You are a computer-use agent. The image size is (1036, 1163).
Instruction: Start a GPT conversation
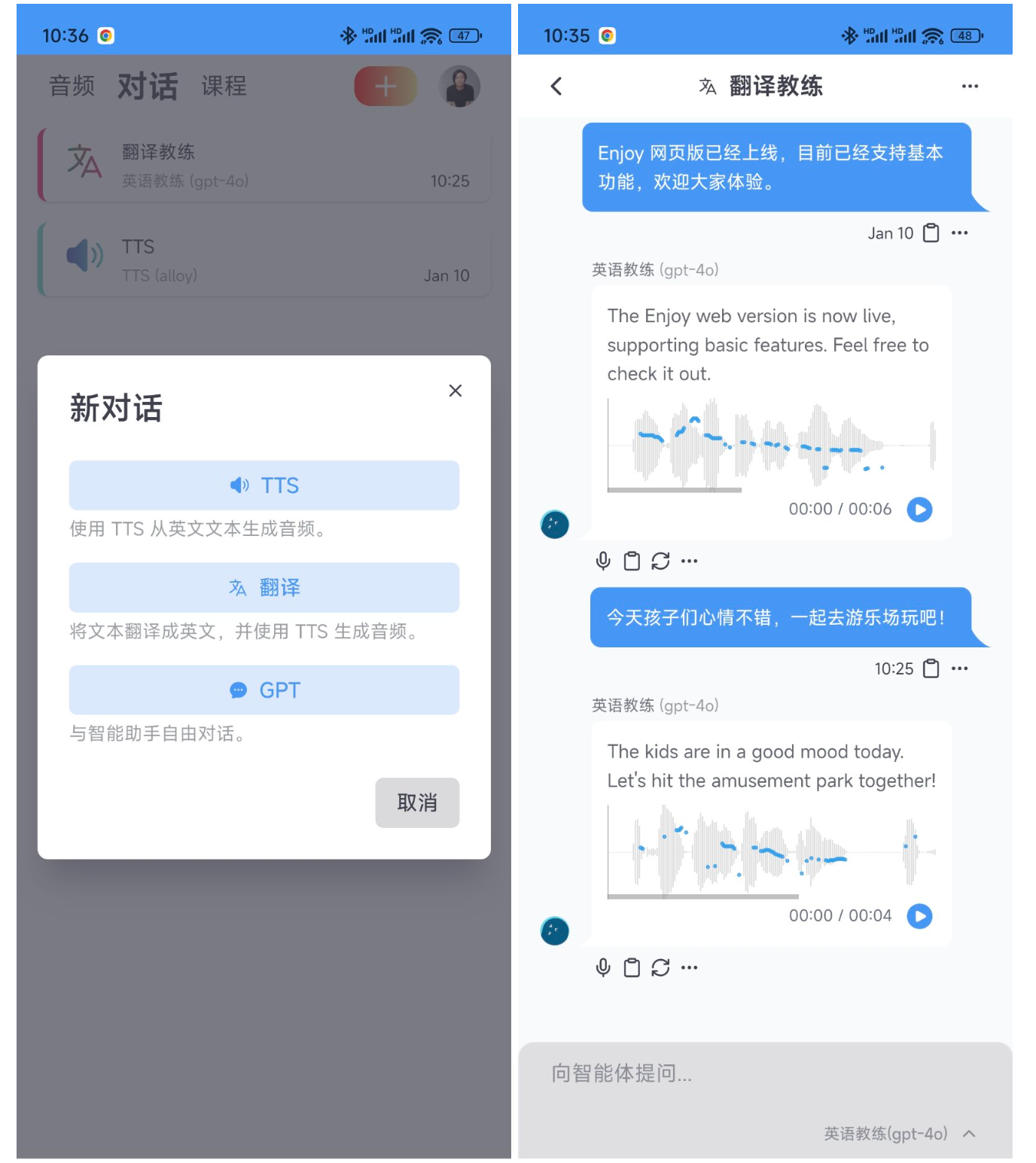tap(264, 690)
